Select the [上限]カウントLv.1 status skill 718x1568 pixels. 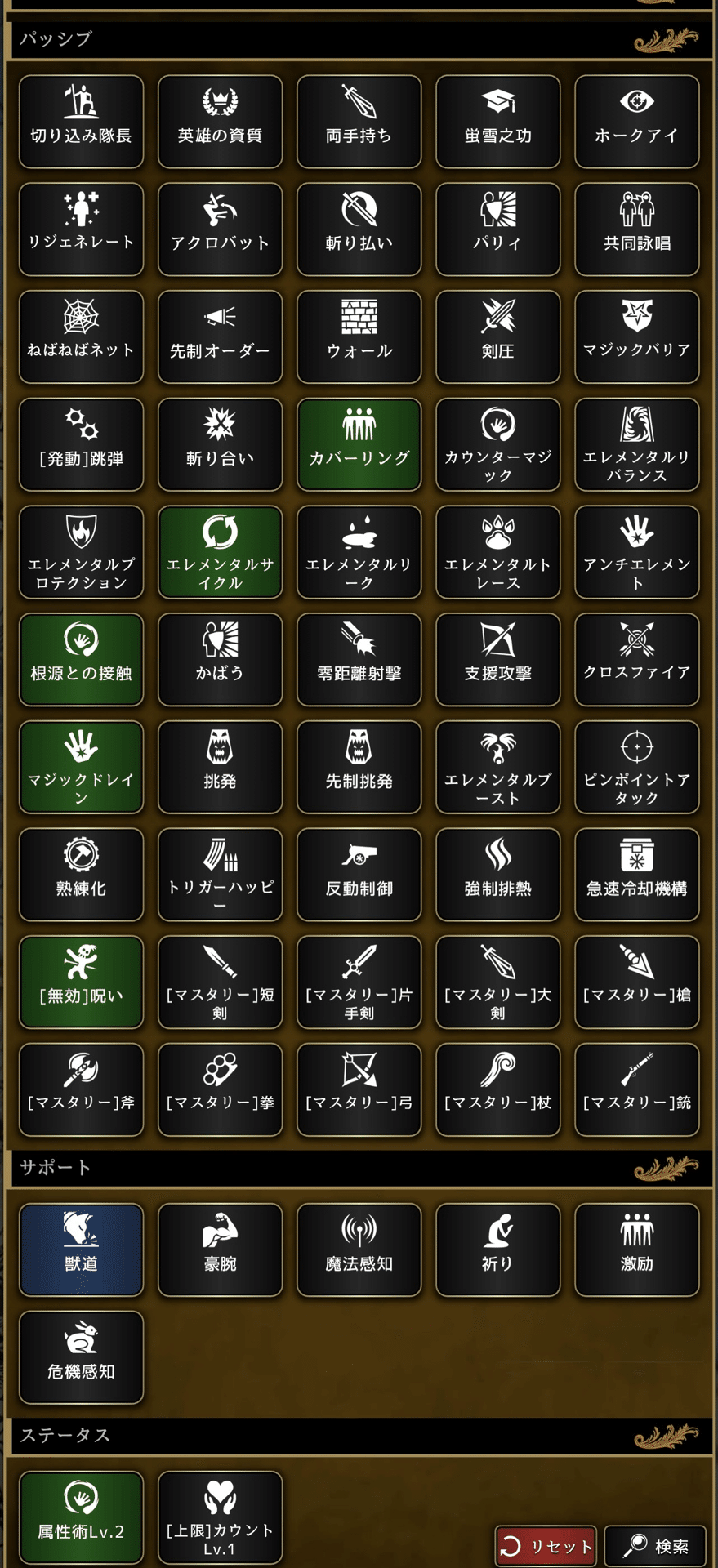[x=221, y=1517]
